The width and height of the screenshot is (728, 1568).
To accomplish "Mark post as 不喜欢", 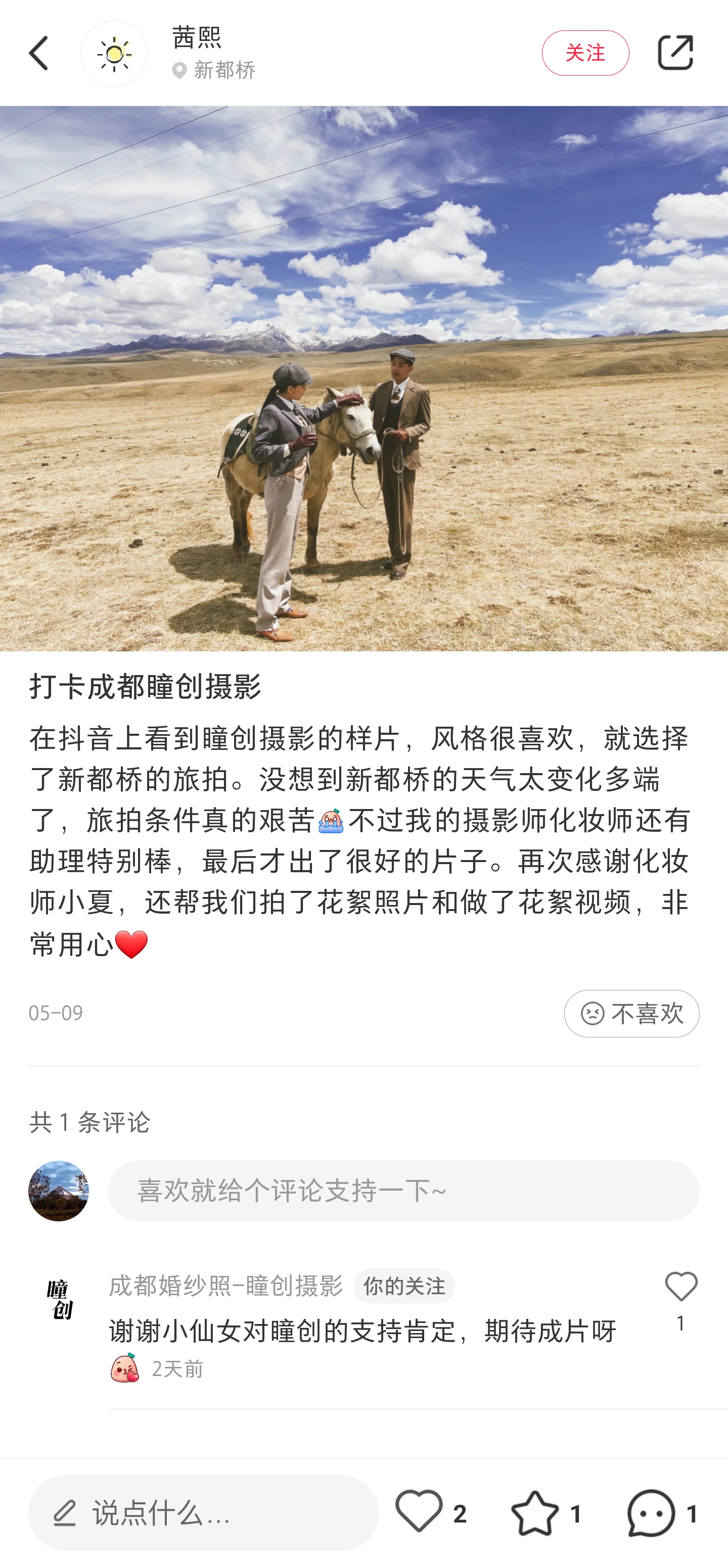I will point(630,1013).
